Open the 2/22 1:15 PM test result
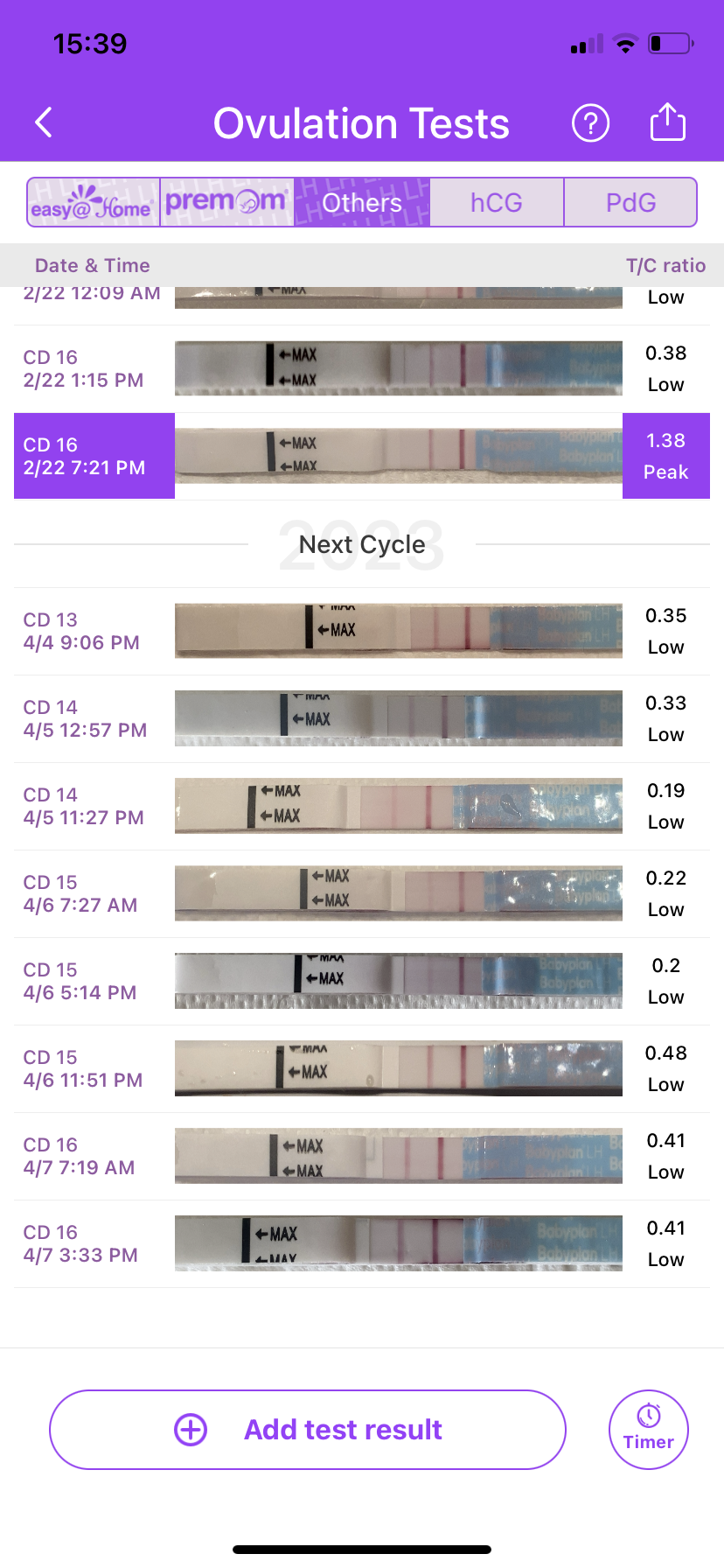Viewport: 724px width, 1568px height. pos(362,369)
